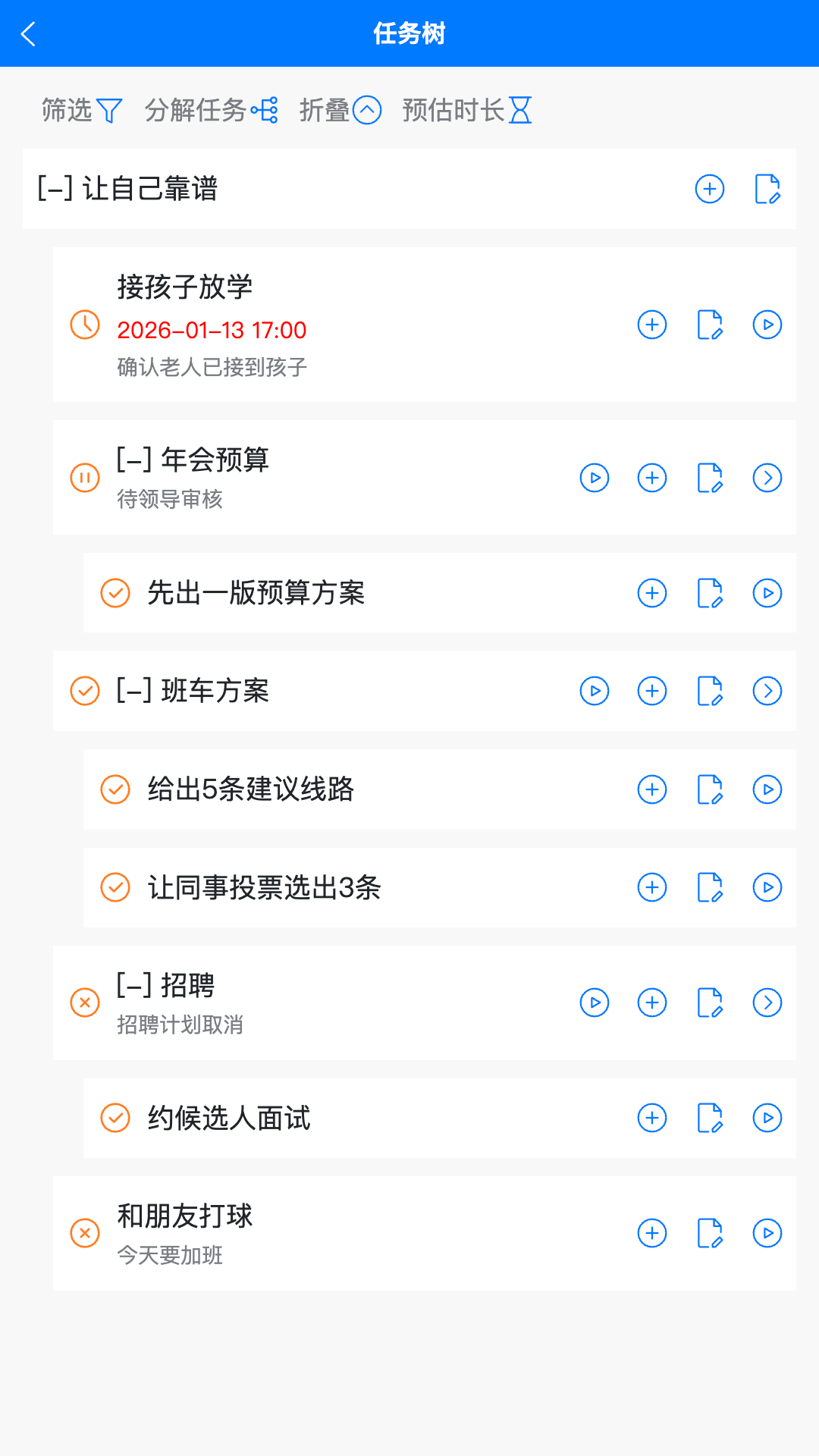Start the play action on 约候选人面试
The width and height of the screenshot is (819, 1456).
767,1118
